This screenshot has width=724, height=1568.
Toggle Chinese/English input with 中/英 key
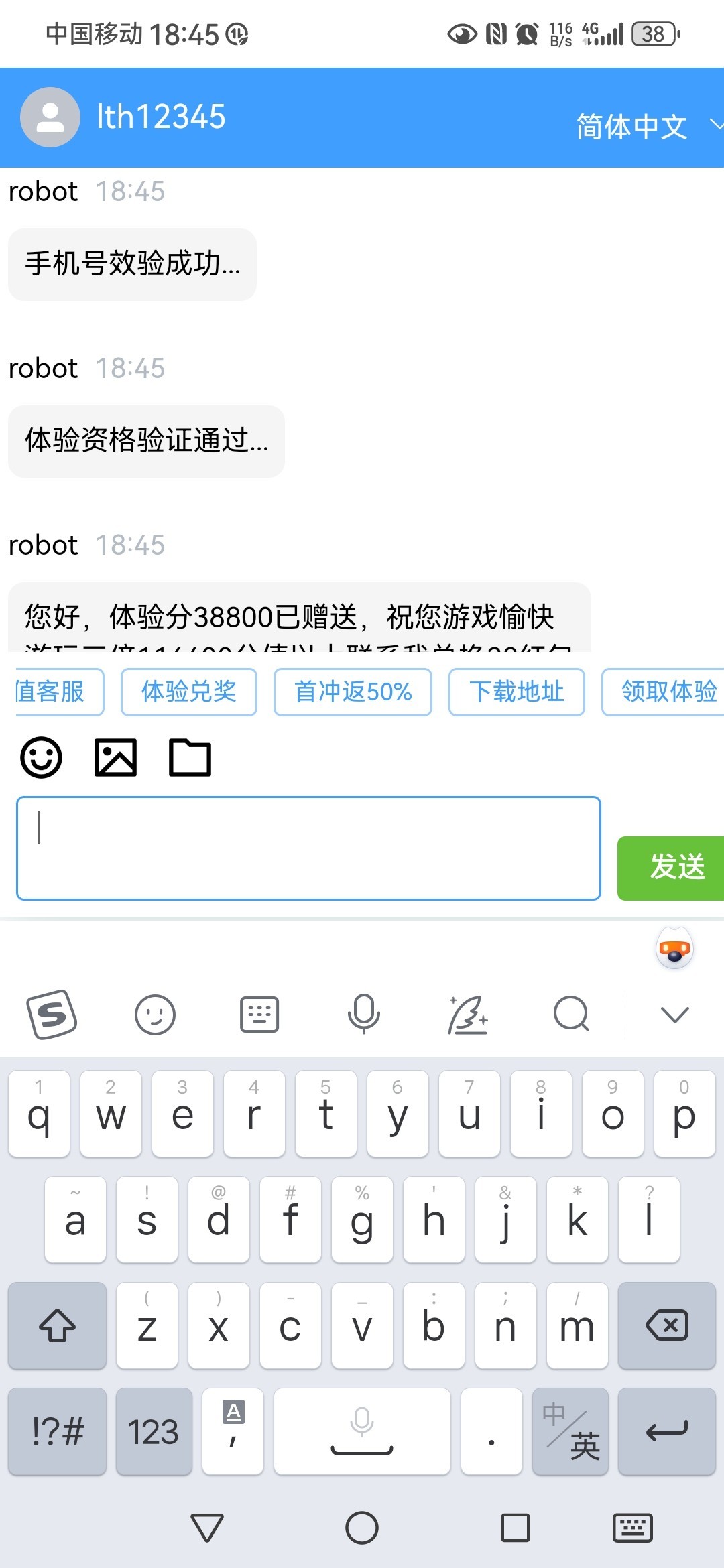click(x=570, y=1431)
